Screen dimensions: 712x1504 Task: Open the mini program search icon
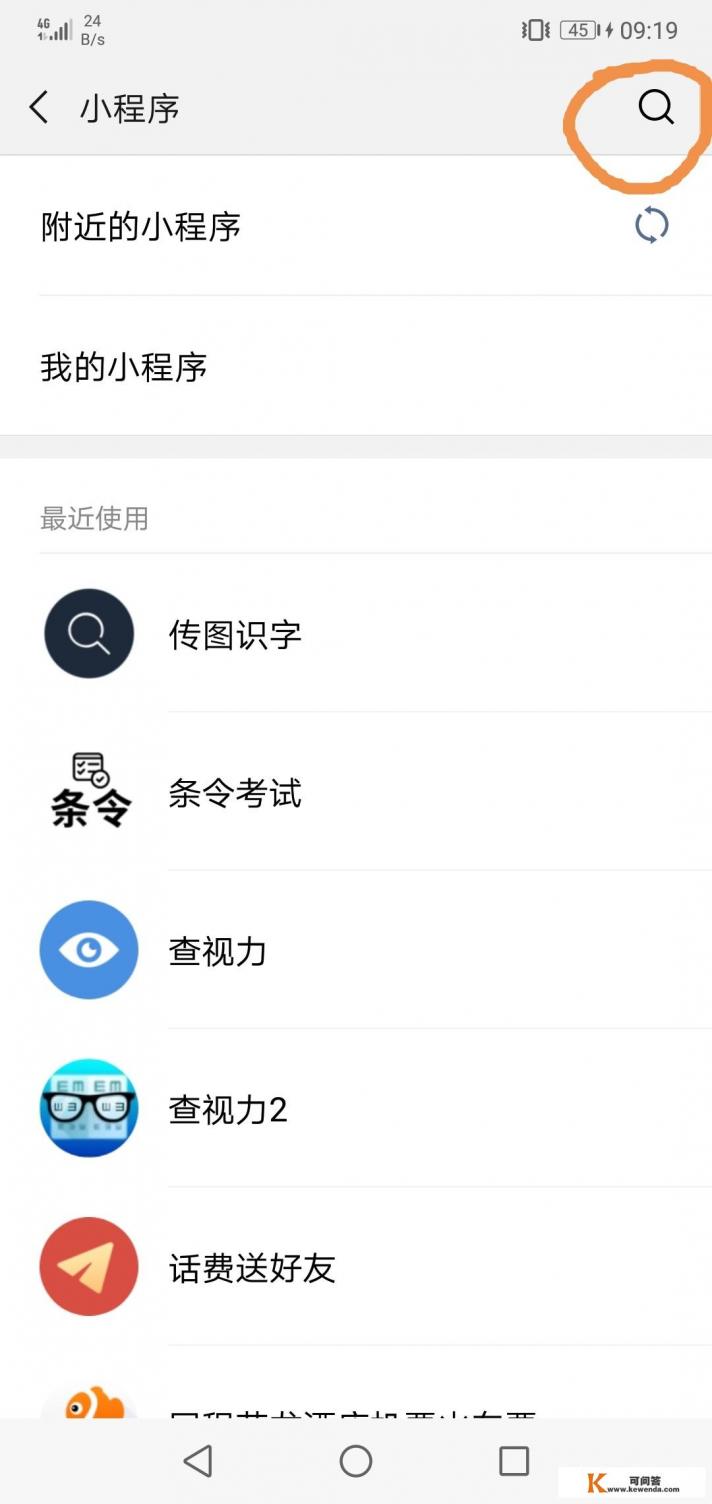(655, 107)
